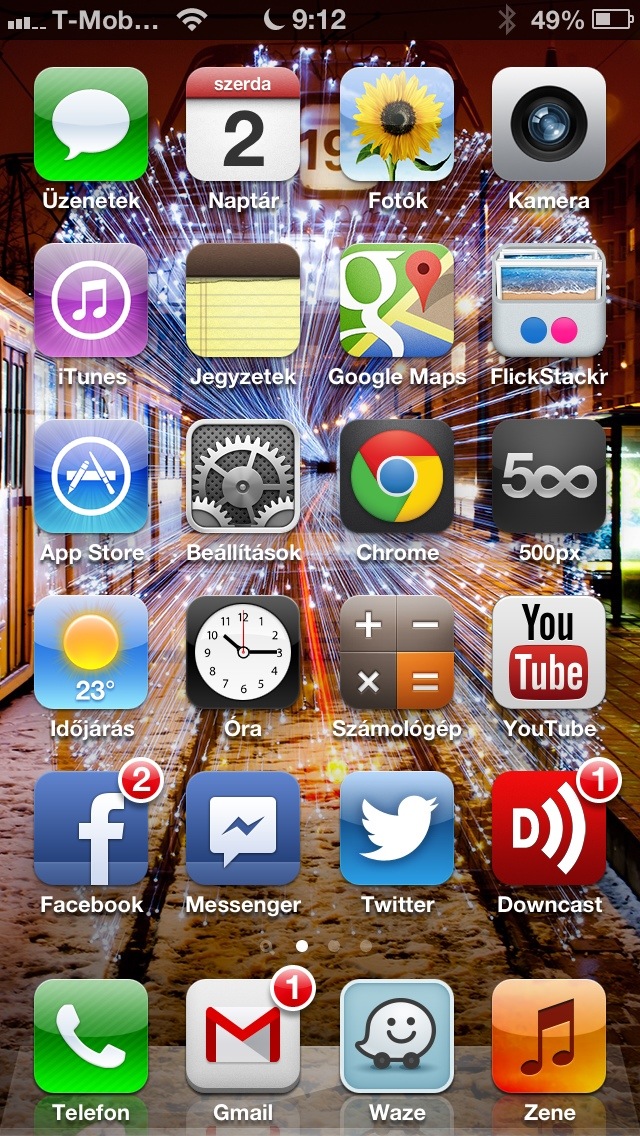Image resolution: width=640 pixels, height=1136 pixels.
Task: Open Facebook with 2 notifications
Action: pyautogui.click(x=91, y=828)
